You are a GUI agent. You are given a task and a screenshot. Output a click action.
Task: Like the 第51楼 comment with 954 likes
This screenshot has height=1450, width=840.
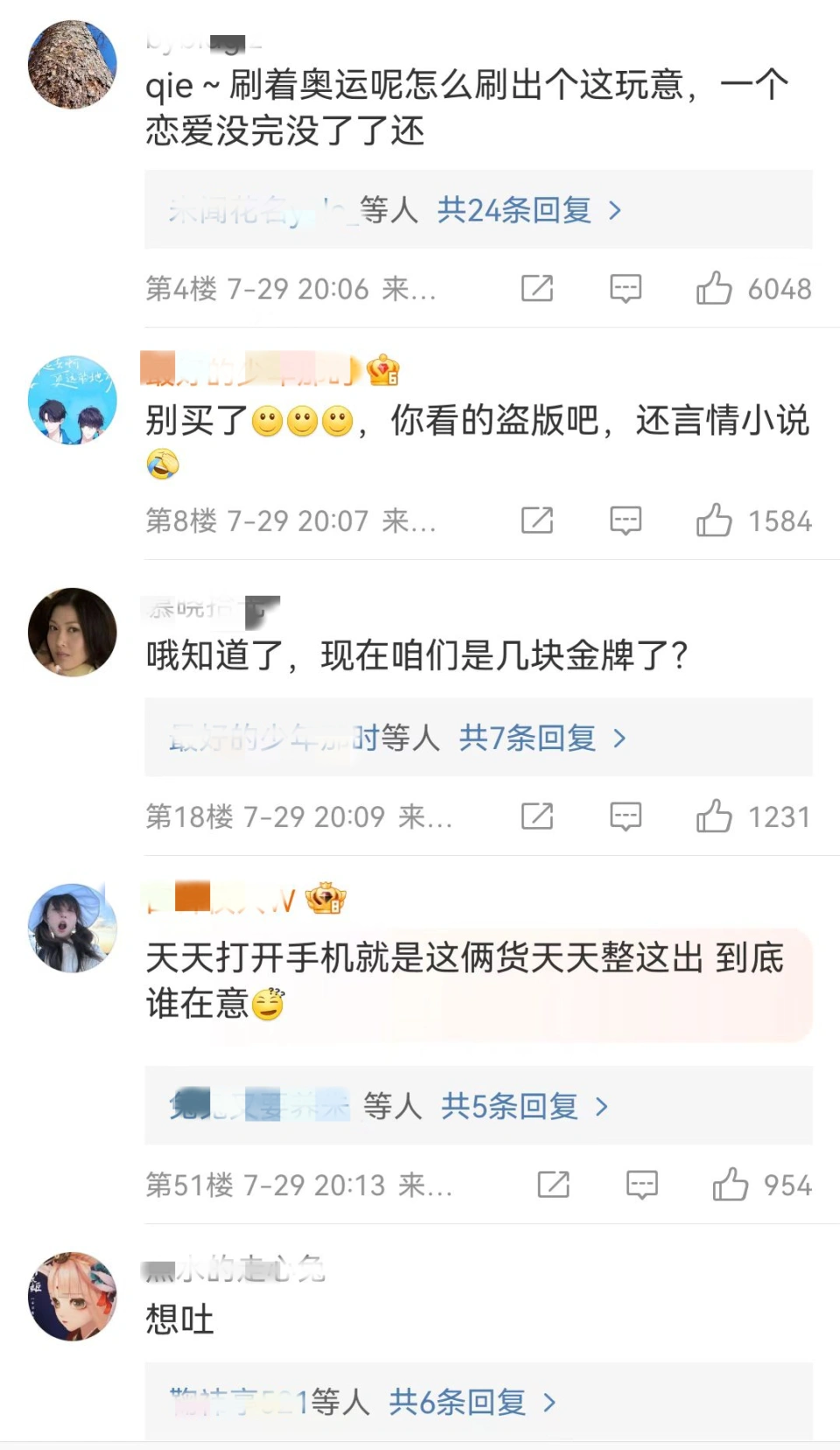point(730,1185)
